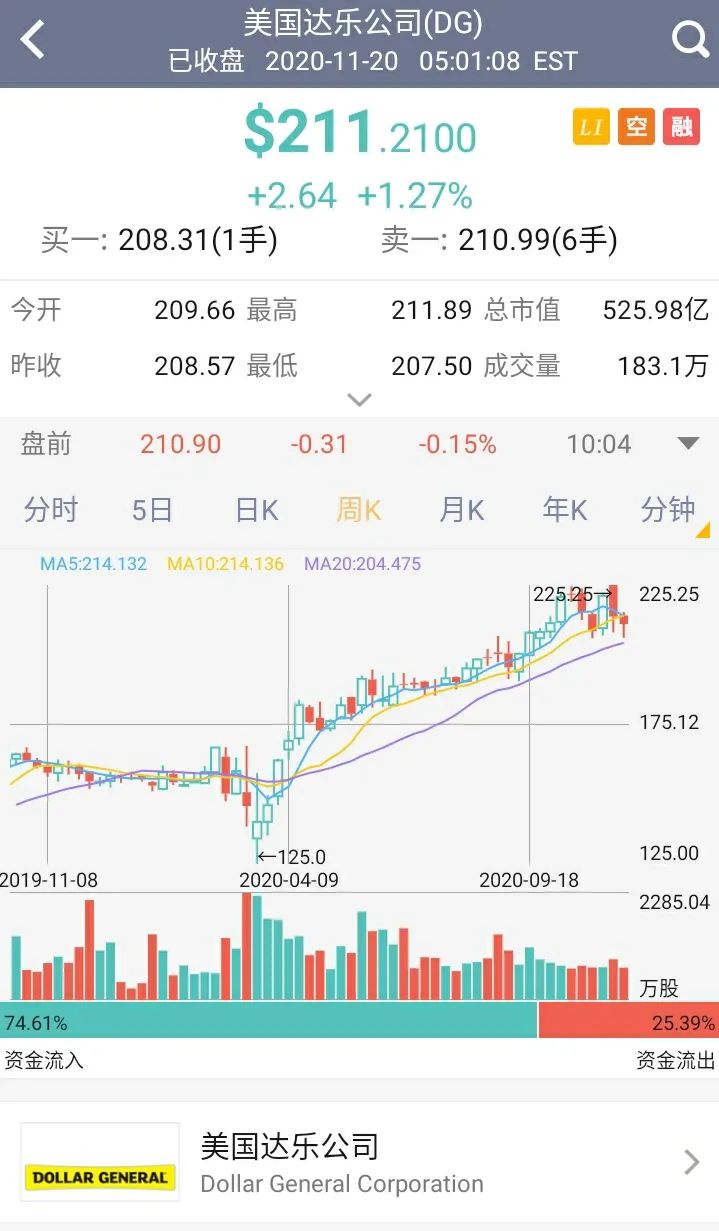Open the stock search magnifier

pos(689,41)
